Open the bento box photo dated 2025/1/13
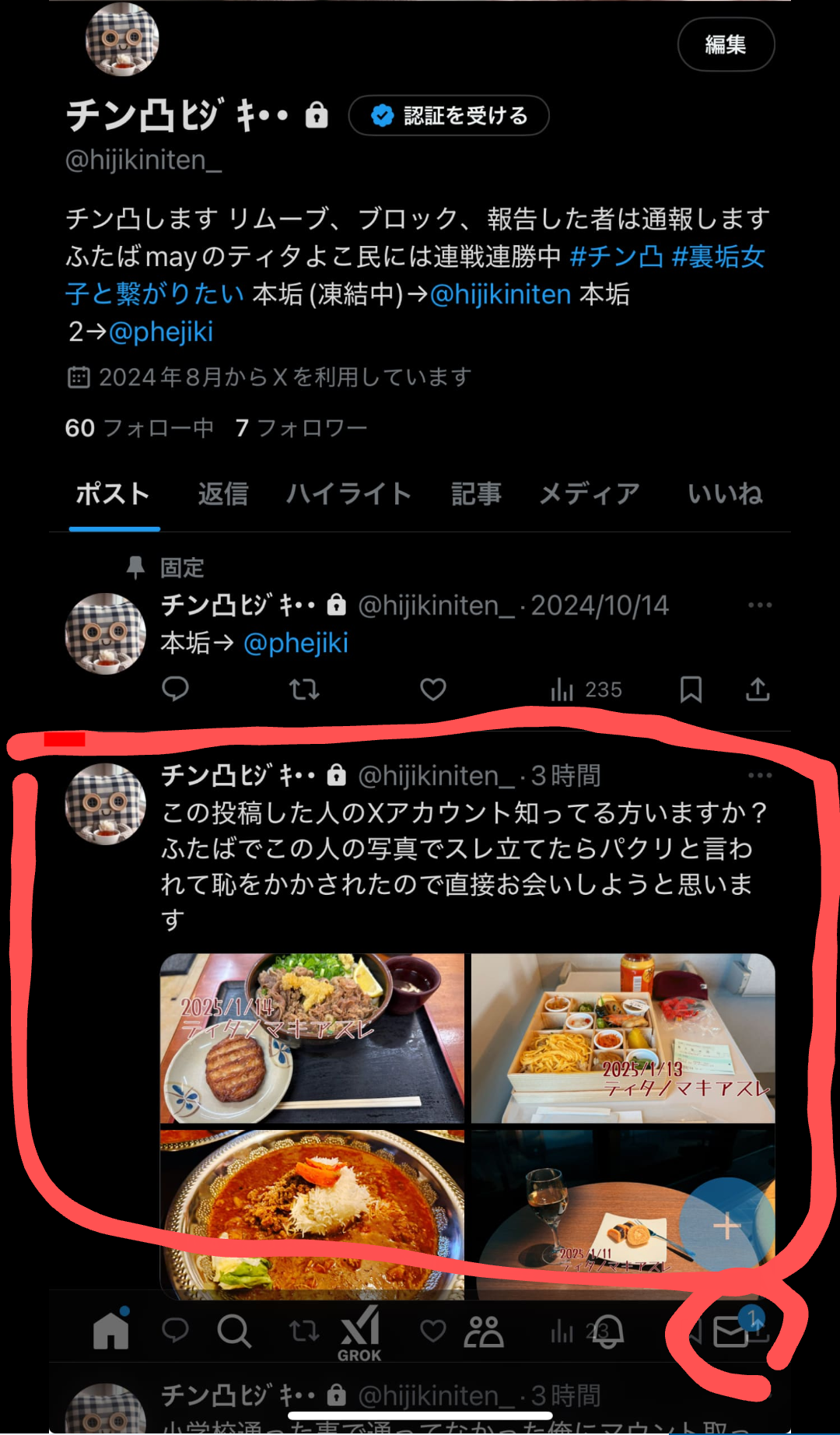Image resolution: width=840 pixels, height=1435 pixels. 623,1038
